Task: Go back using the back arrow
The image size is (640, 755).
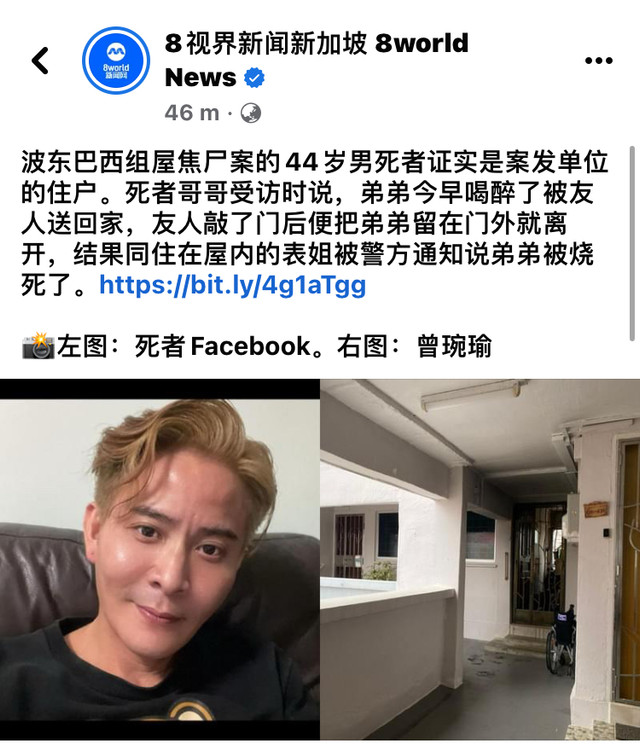Action: click(x=41, y=61)
